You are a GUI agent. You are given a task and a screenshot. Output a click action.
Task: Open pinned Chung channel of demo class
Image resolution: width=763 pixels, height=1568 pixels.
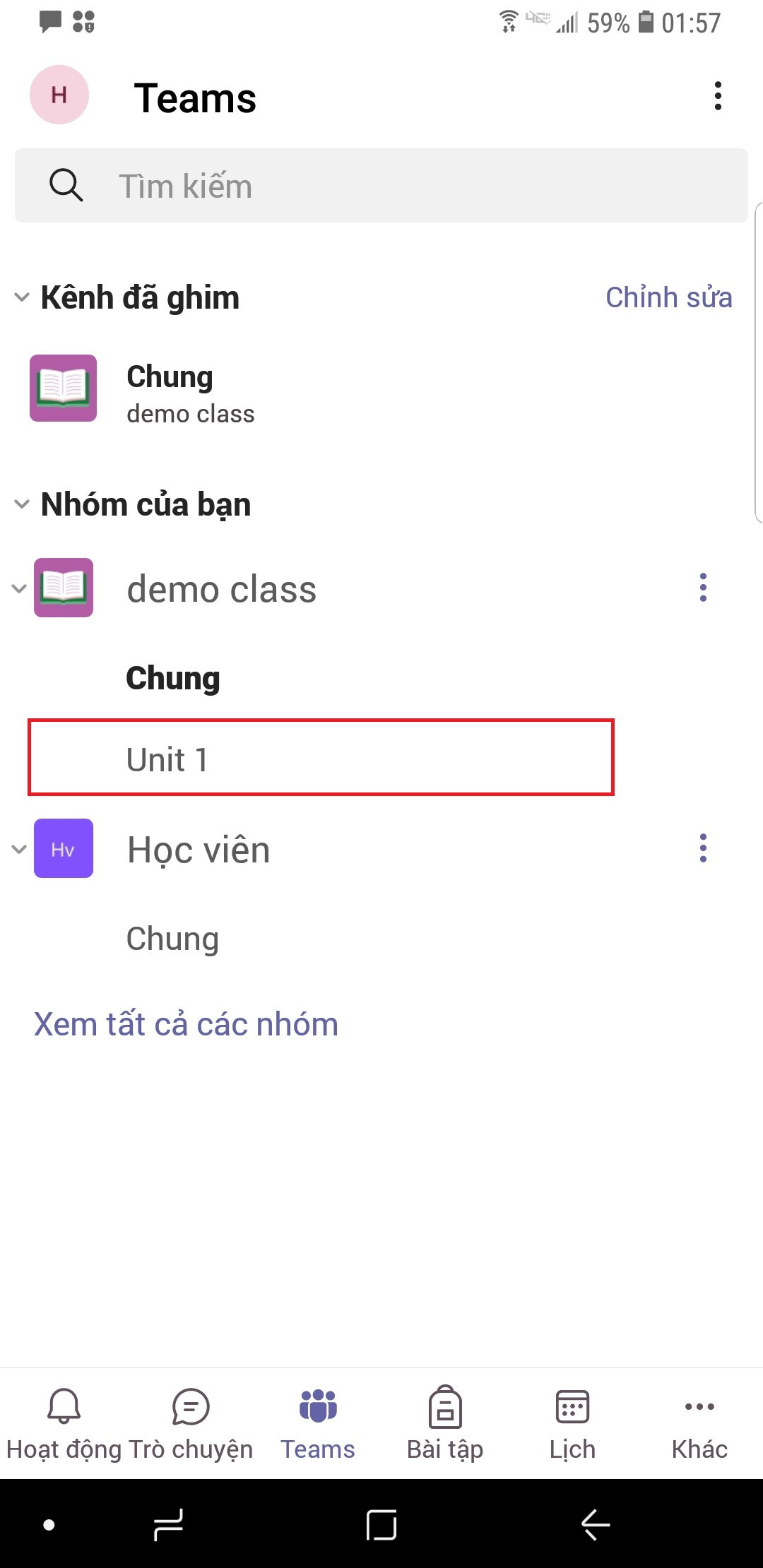point(170,390)
